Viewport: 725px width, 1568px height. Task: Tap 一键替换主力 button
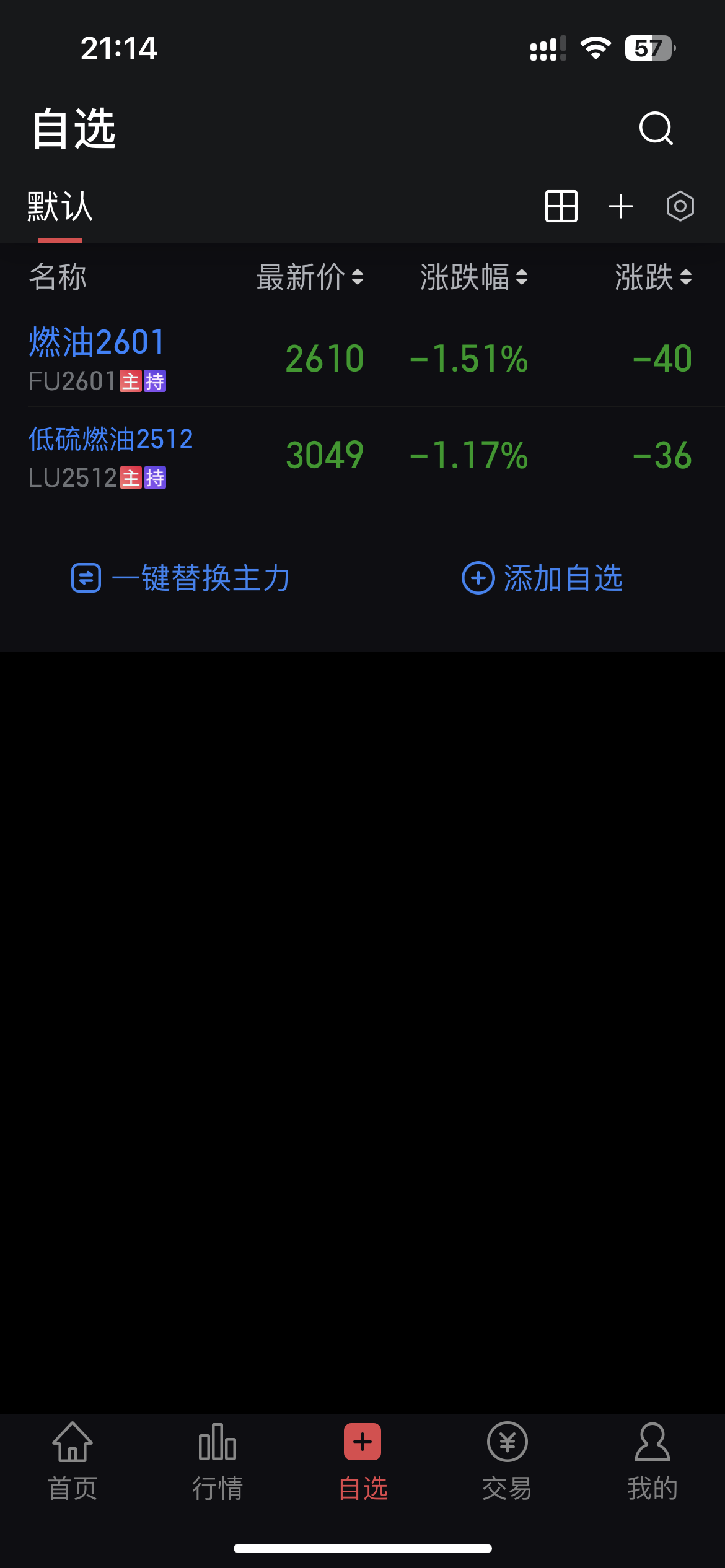pyautogui.click(x=180, y=578)
